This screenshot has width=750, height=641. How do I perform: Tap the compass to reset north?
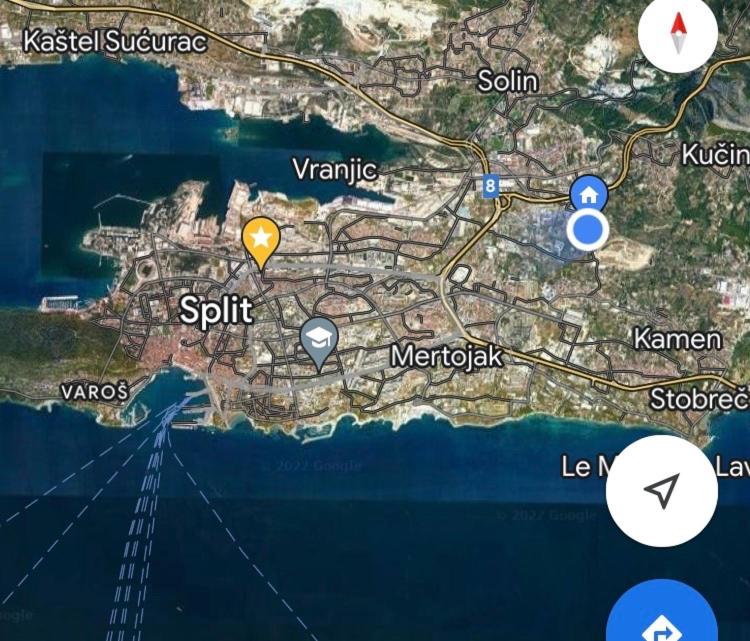point(678,33)
